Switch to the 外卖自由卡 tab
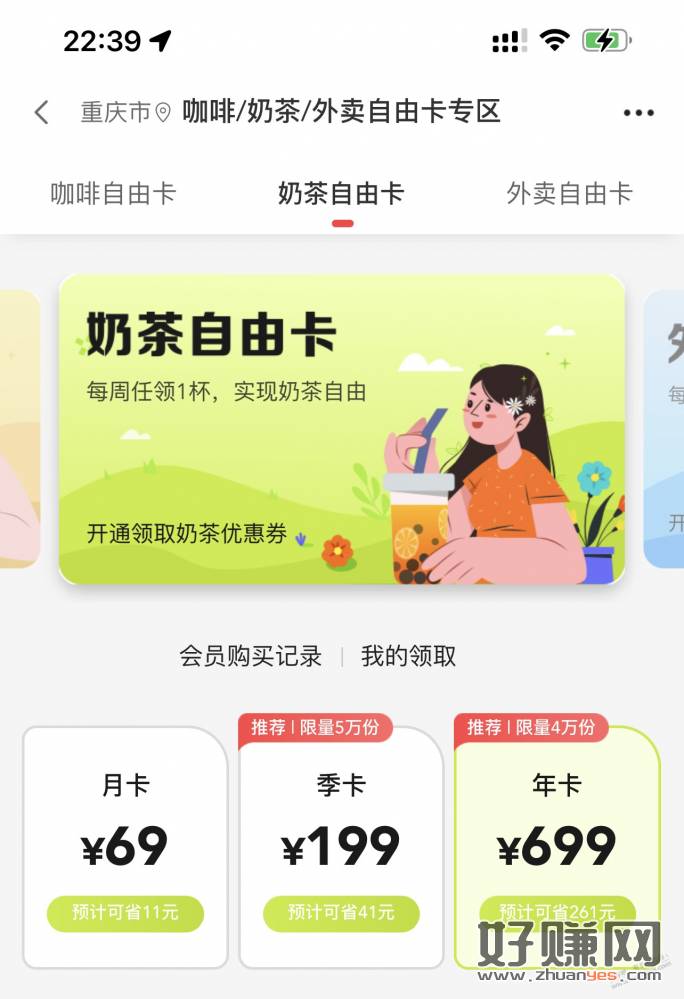 [569, 193]
